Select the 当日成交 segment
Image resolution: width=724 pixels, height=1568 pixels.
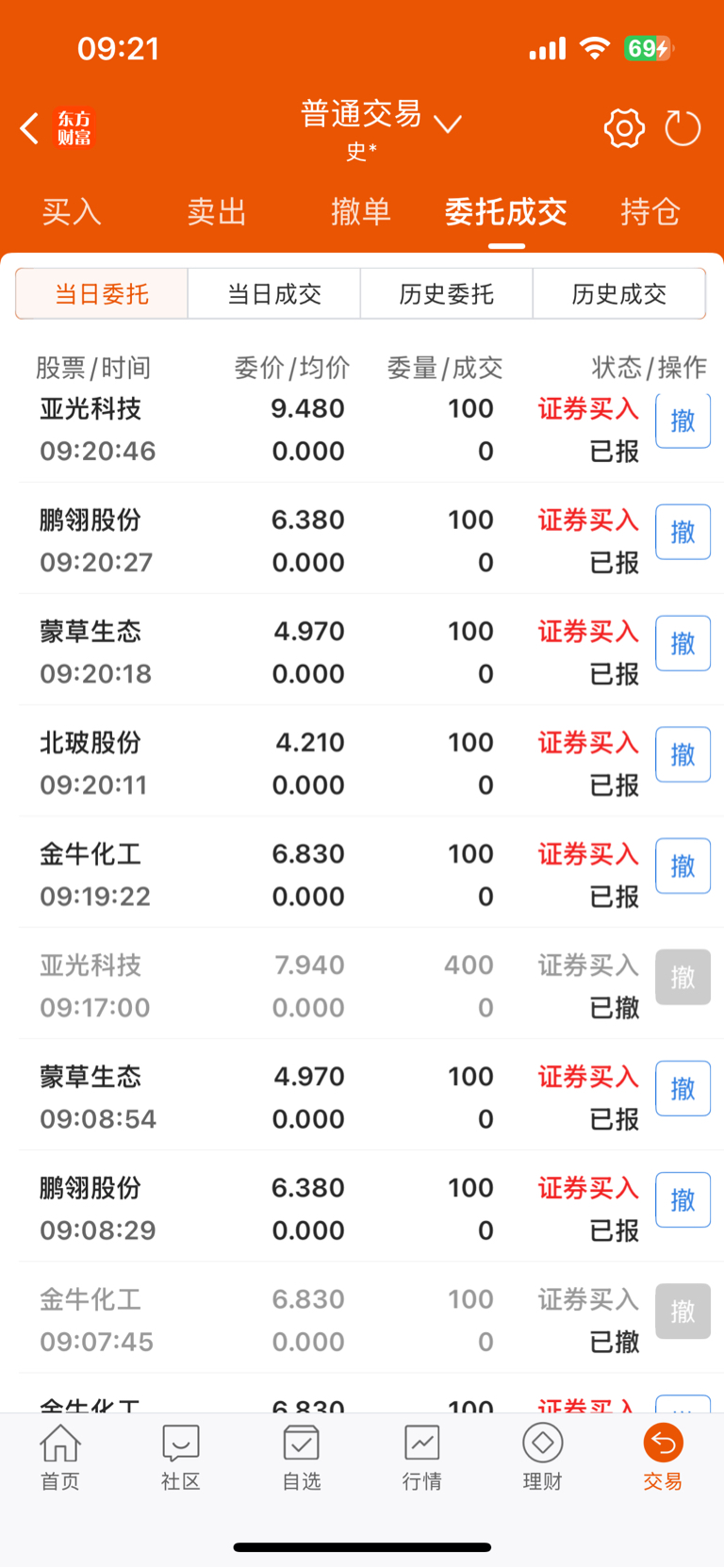point(274,294)
